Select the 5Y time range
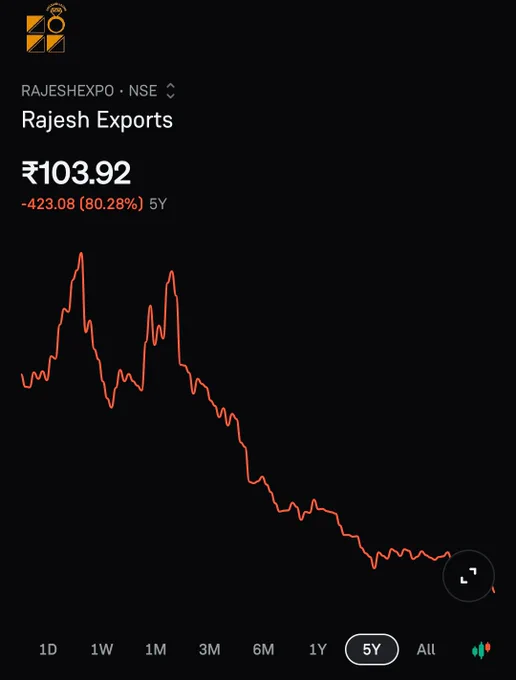The image size is (516, 680). (x=372, y=649)
